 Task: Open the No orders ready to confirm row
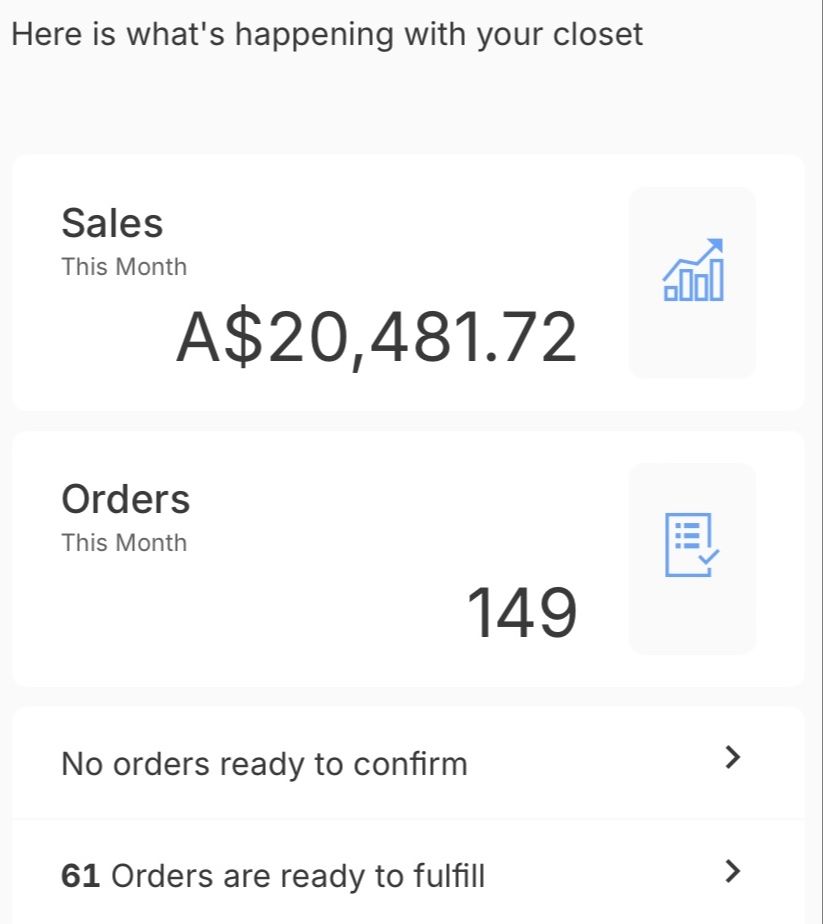tap(408, 764)
